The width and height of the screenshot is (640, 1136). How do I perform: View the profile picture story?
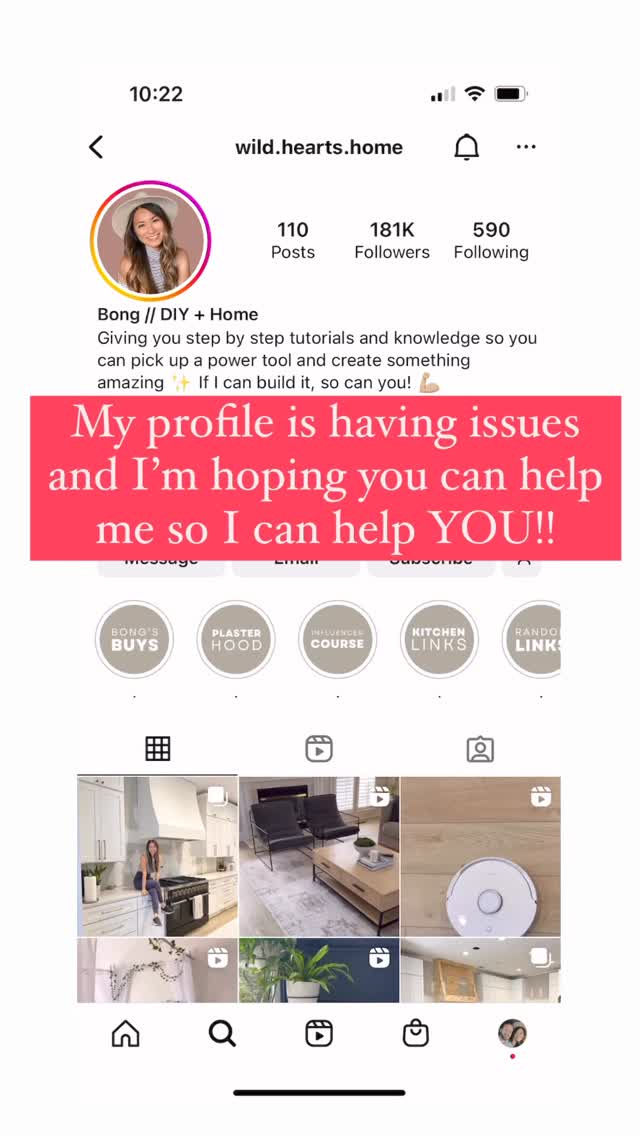click(150, 241)
